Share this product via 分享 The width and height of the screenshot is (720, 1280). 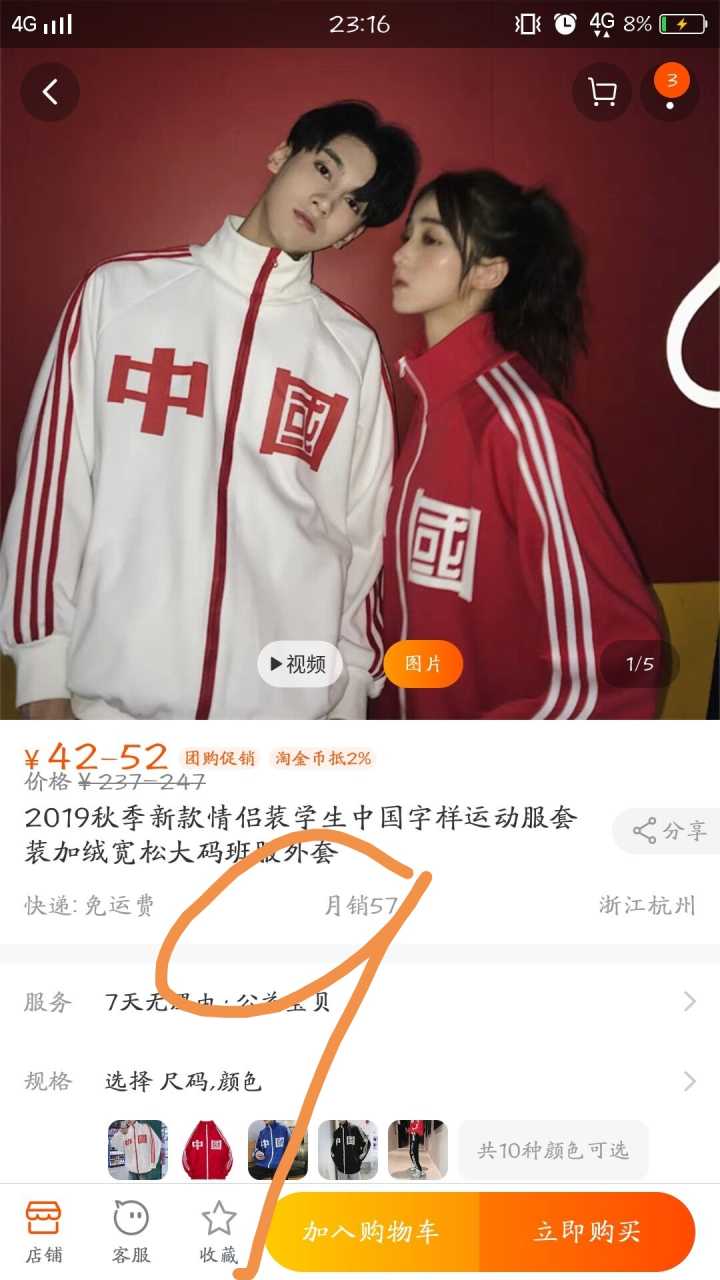(x=669, y=830)
